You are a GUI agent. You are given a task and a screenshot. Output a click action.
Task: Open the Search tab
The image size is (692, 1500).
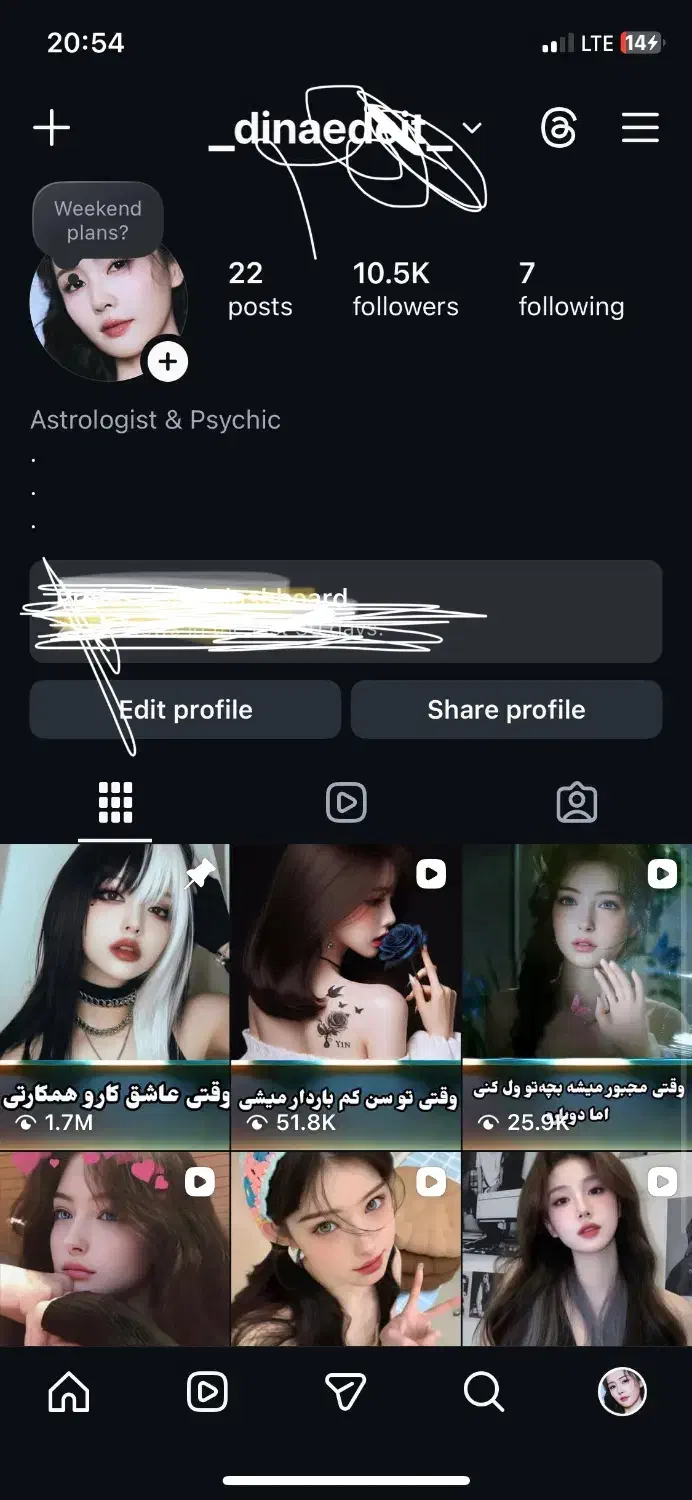(484, 1391)
